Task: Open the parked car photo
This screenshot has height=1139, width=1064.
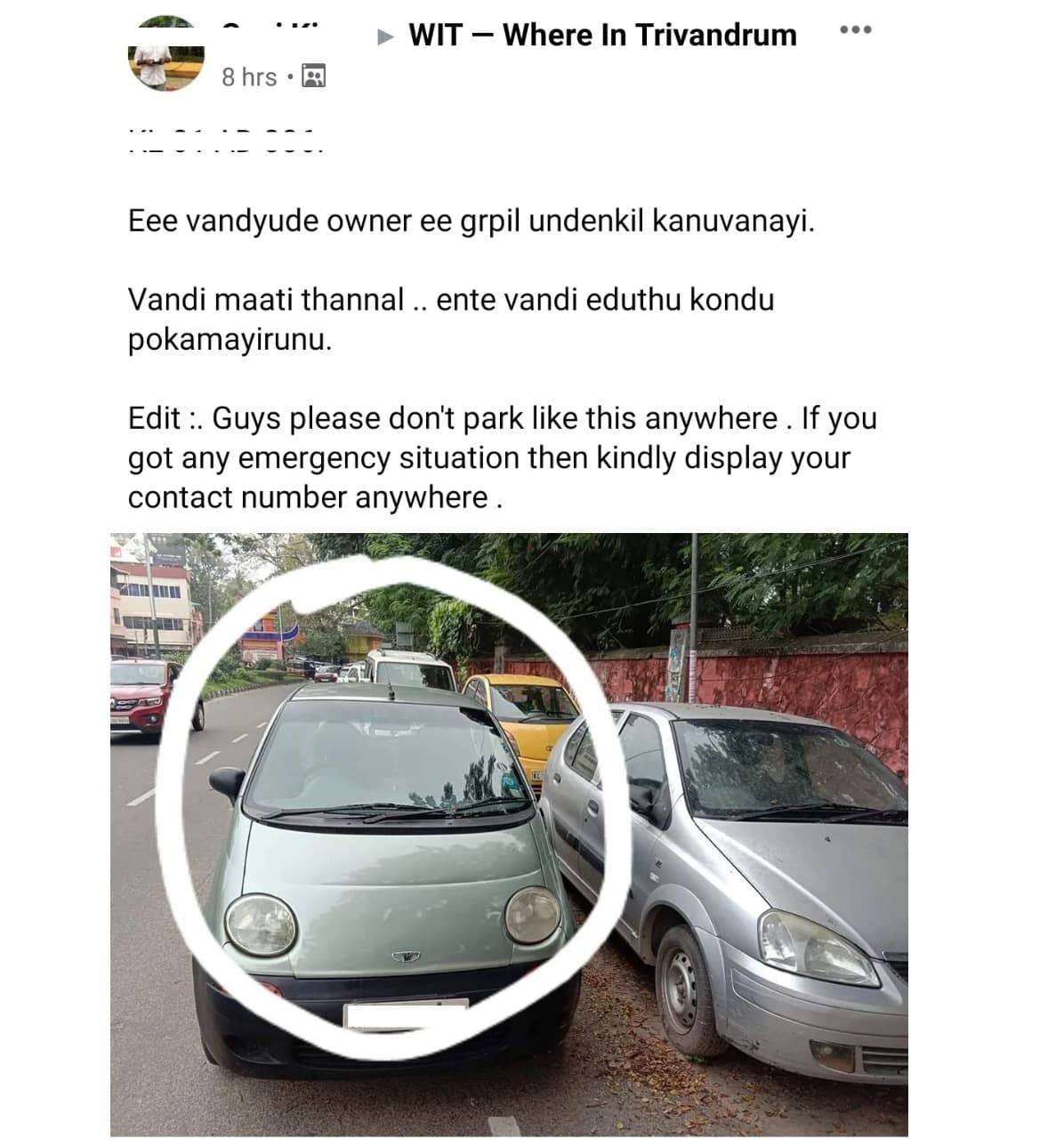Action: click(x=509, y=834)
